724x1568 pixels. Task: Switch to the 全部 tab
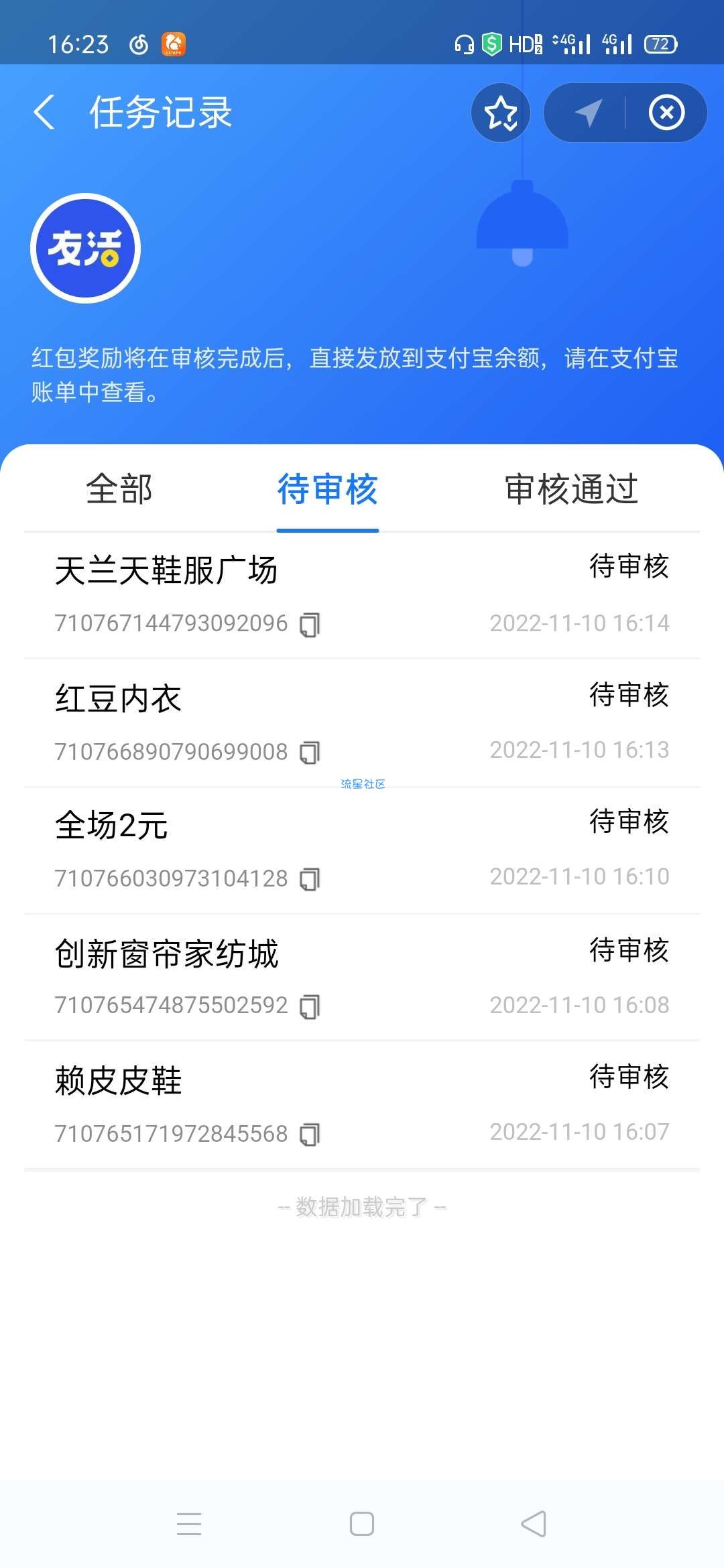[119, 489]
